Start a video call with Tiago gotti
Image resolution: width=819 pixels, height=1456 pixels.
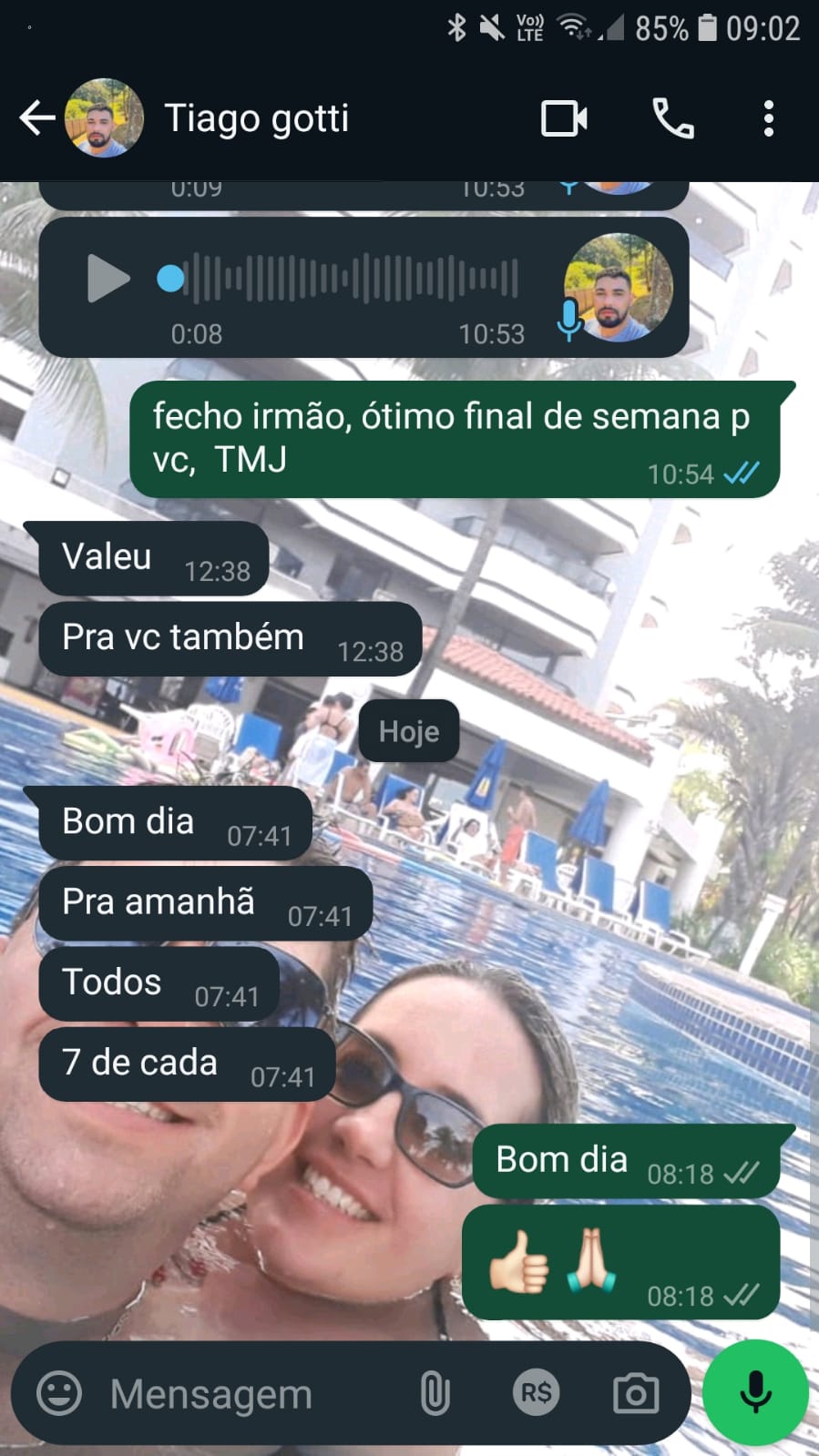pos(564,118)
